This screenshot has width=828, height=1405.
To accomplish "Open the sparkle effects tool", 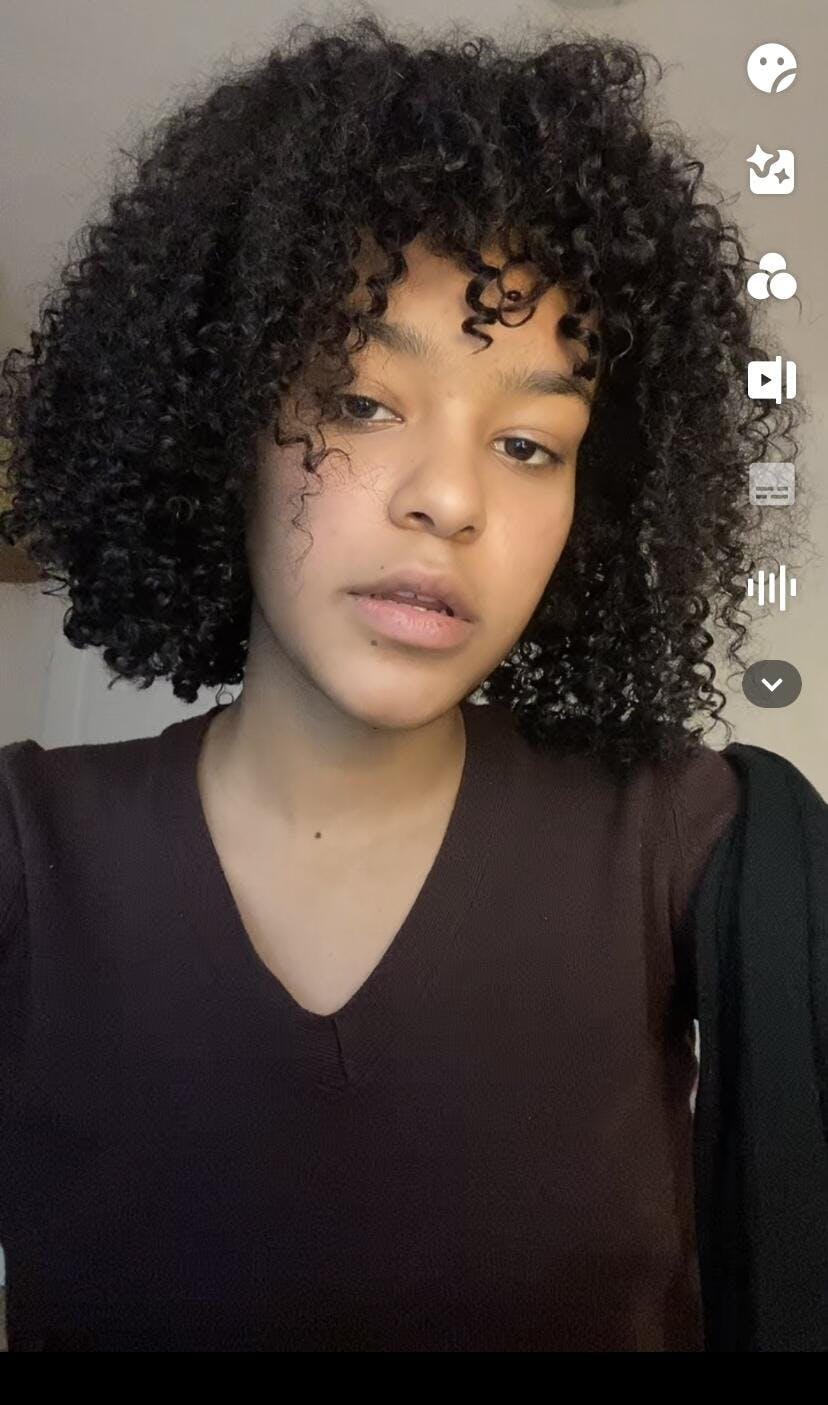I will [771, 171].
